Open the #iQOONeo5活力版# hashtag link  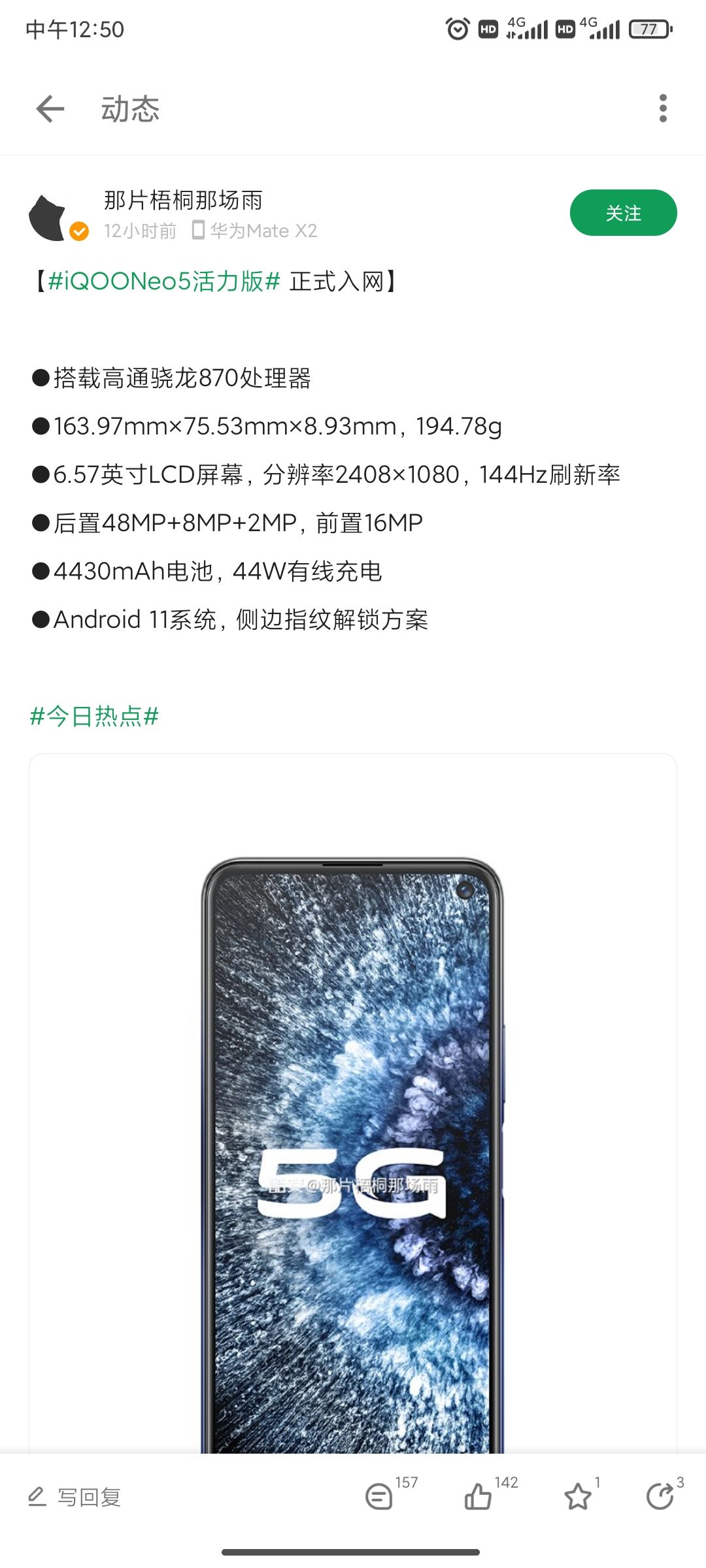click(x=163, y=282)
